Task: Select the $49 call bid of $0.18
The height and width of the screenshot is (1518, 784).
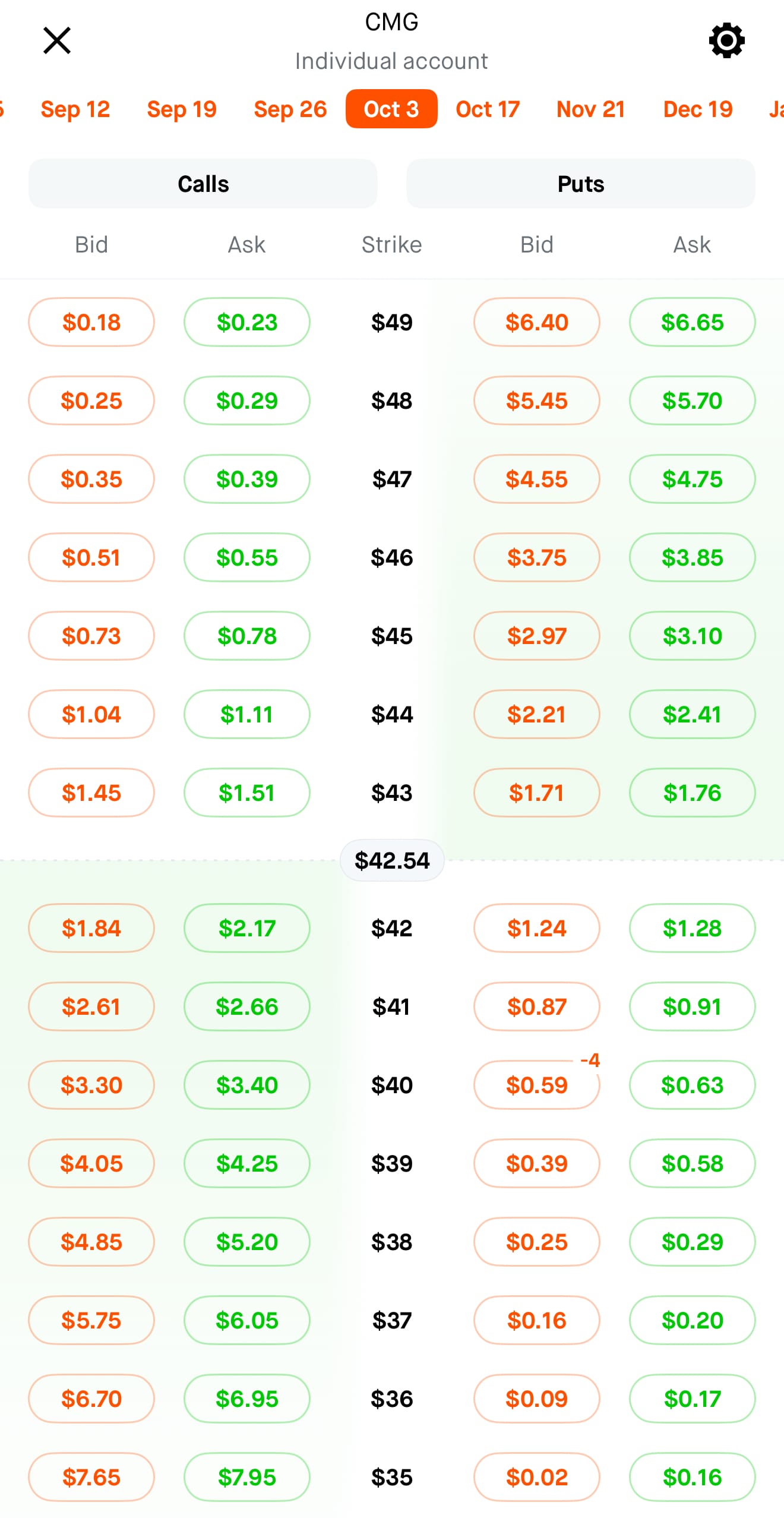Action: click(x=91, y=322)
